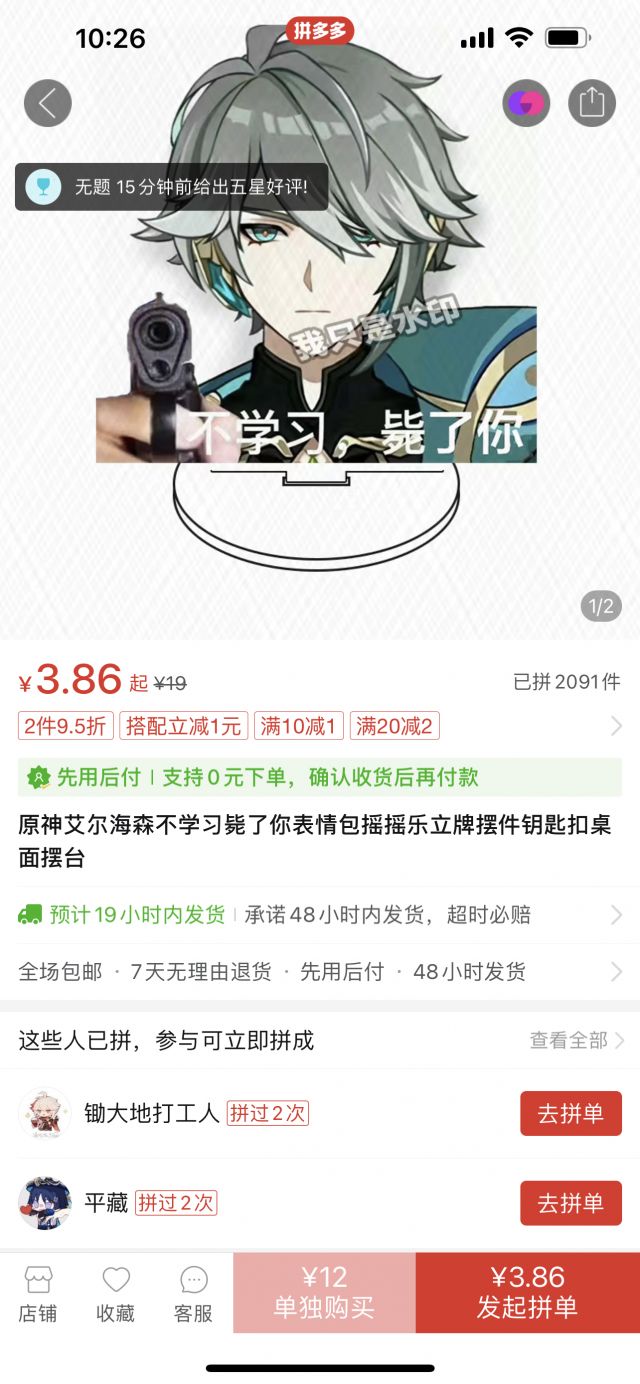The image size is (640, 1384).
Task: Open the 店铺 shop page
Action: tap(38, 1294)
